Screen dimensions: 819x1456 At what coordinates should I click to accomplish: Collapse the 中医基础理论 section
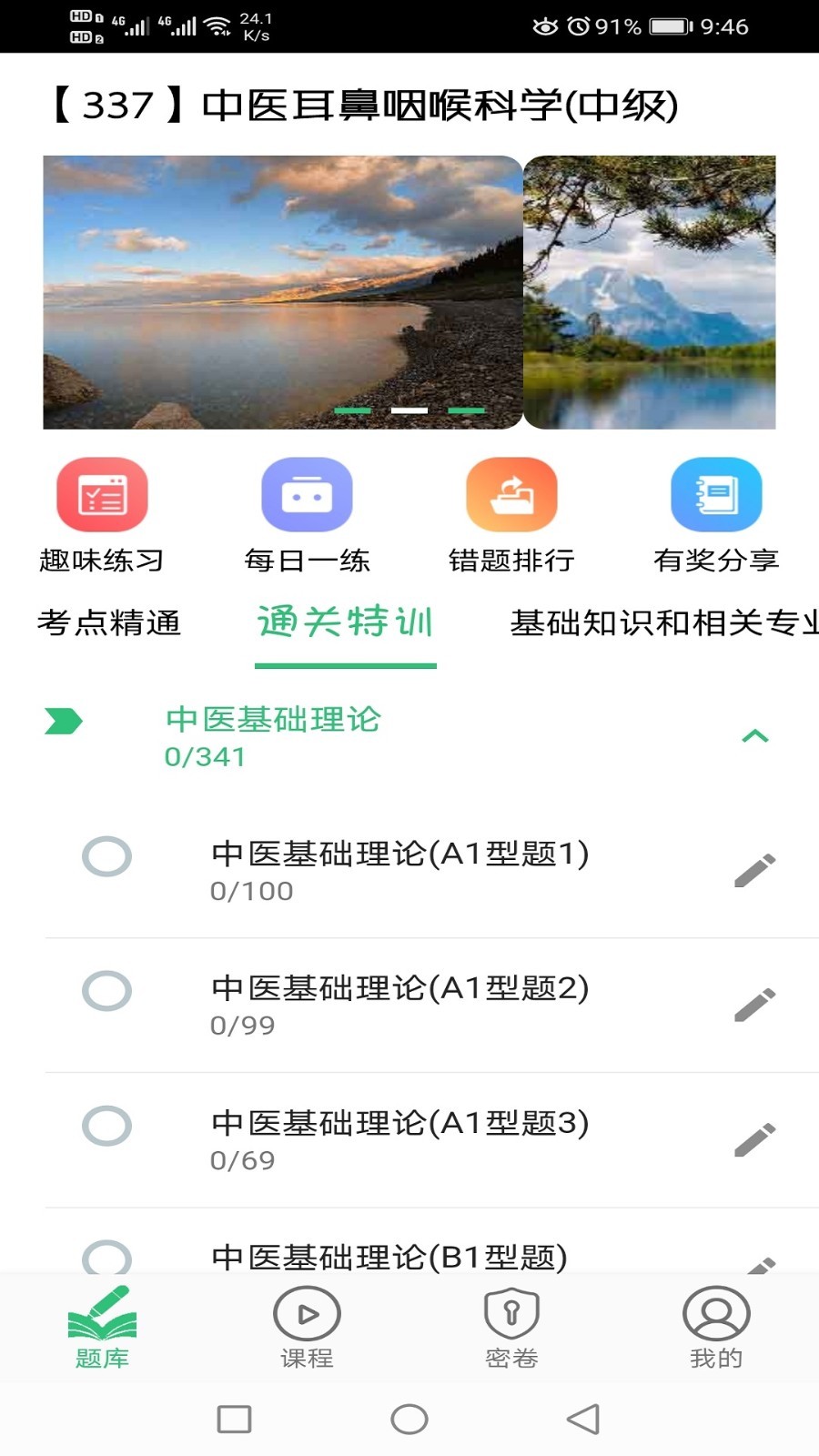pyautogui.click(x=755, y=736)
